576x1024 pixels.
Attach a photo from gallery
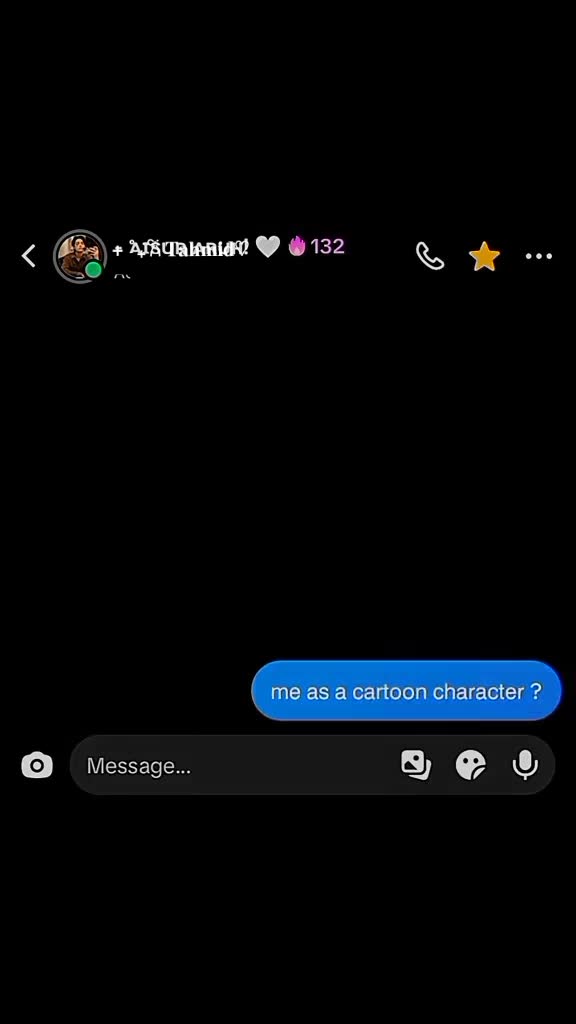[x=416, y=765]
